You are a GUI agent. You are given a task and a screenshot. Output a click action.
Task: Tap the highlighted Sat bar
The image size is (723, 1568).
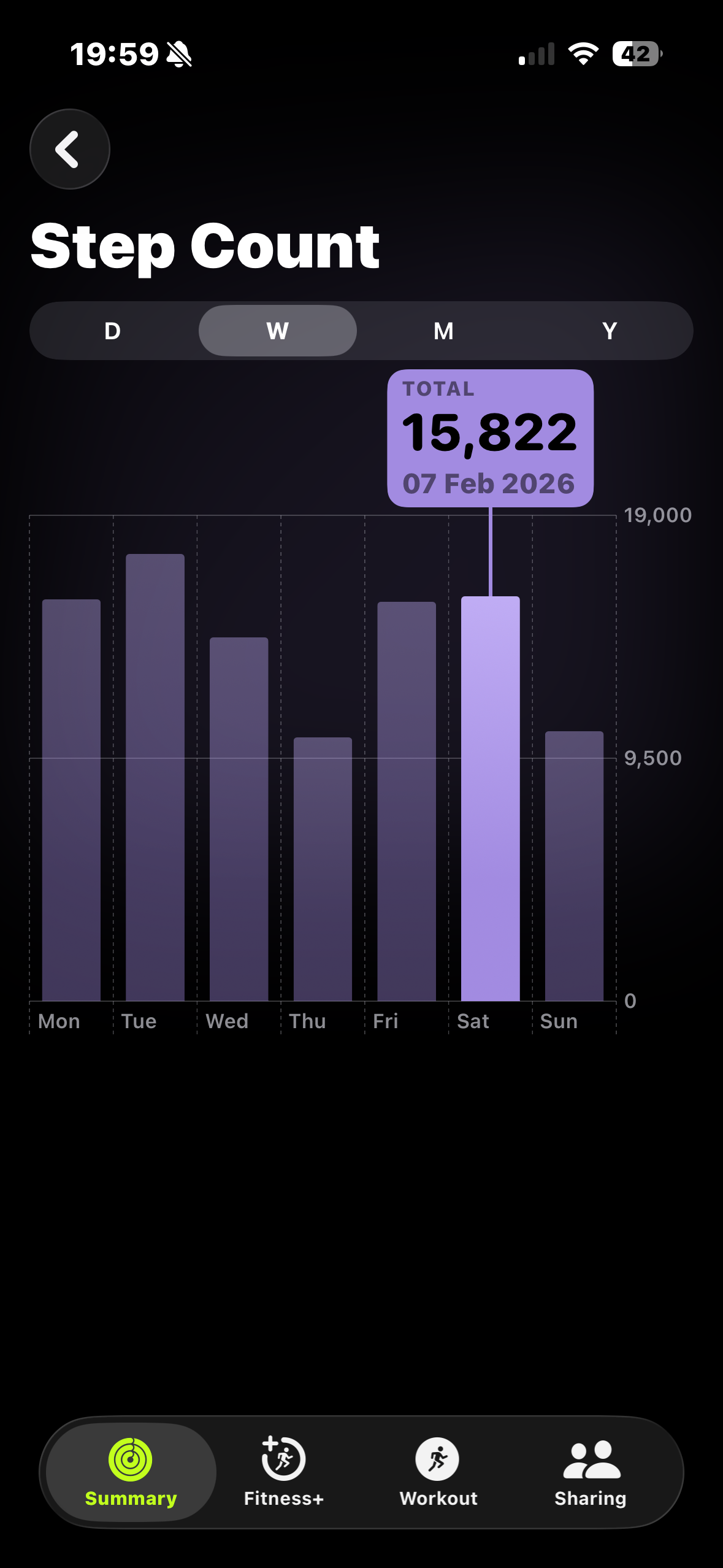491,797
